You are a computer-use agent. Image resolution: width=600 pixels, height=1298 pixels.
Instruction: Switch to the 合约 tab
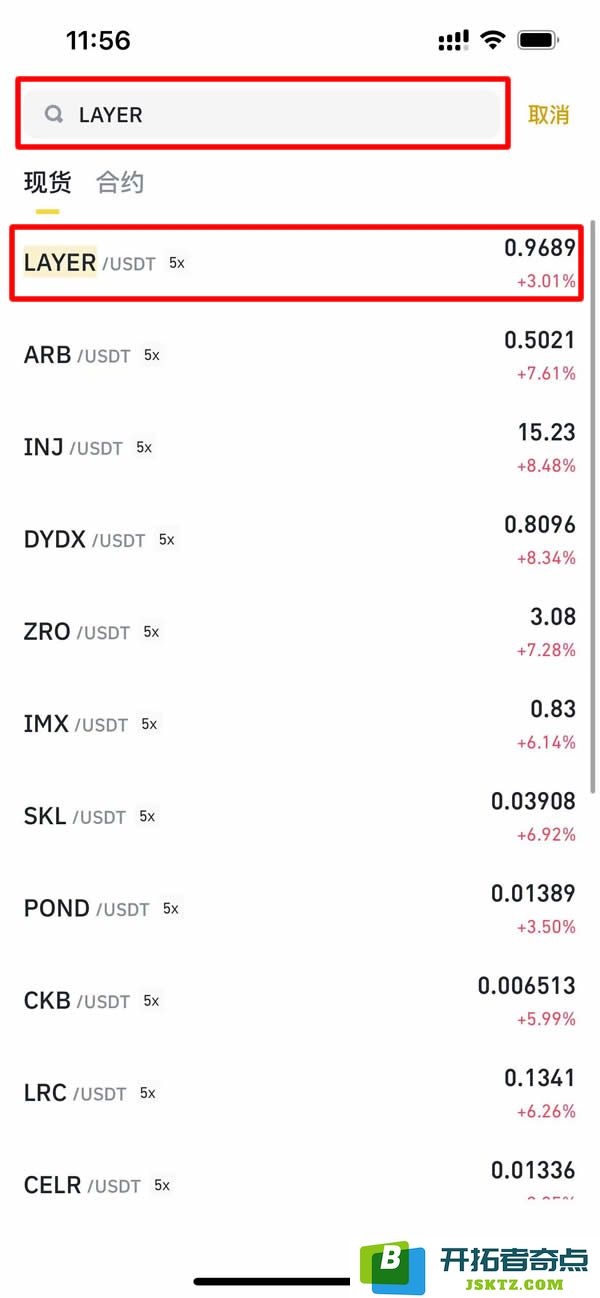pyautogui.click(x=120, y=182)
